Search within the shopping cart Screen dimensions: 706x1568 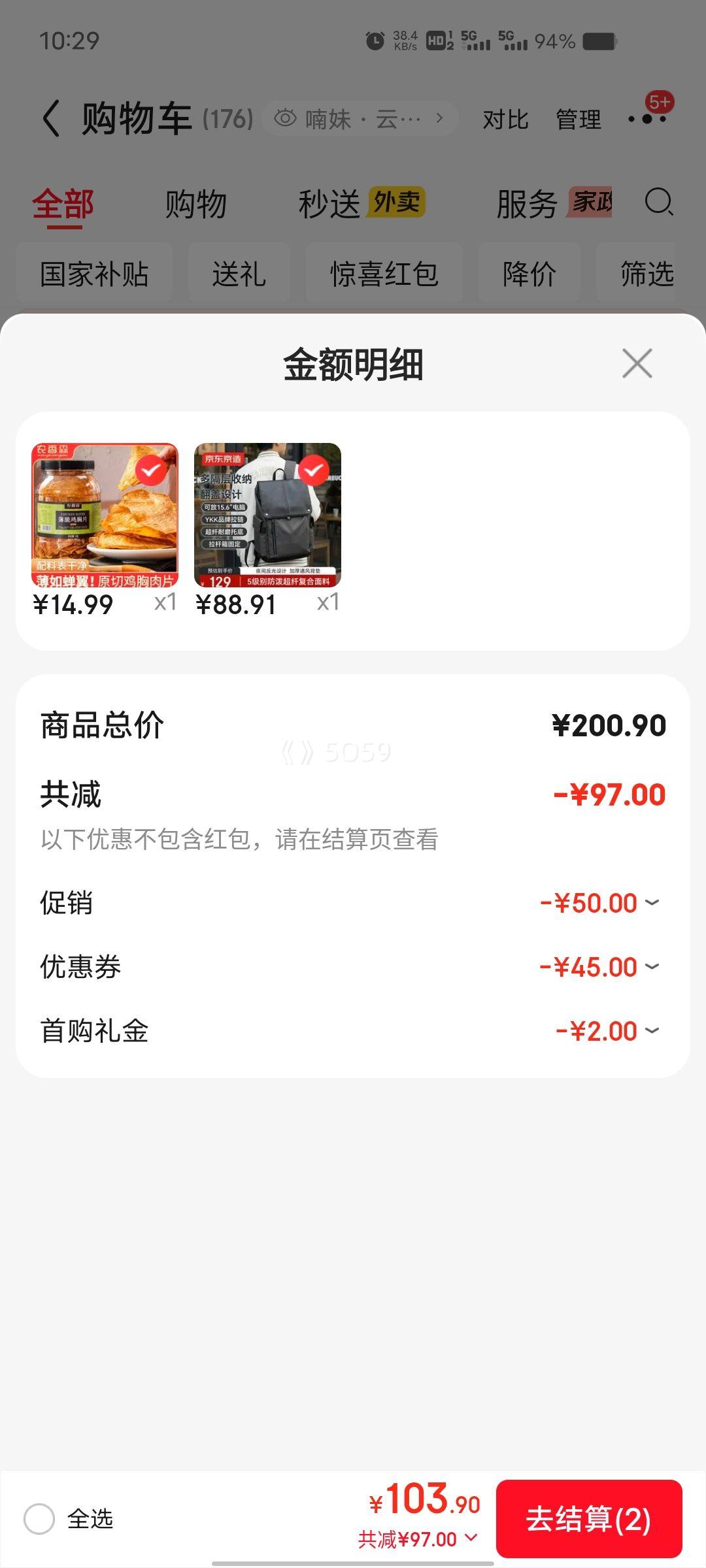[658, 202]
